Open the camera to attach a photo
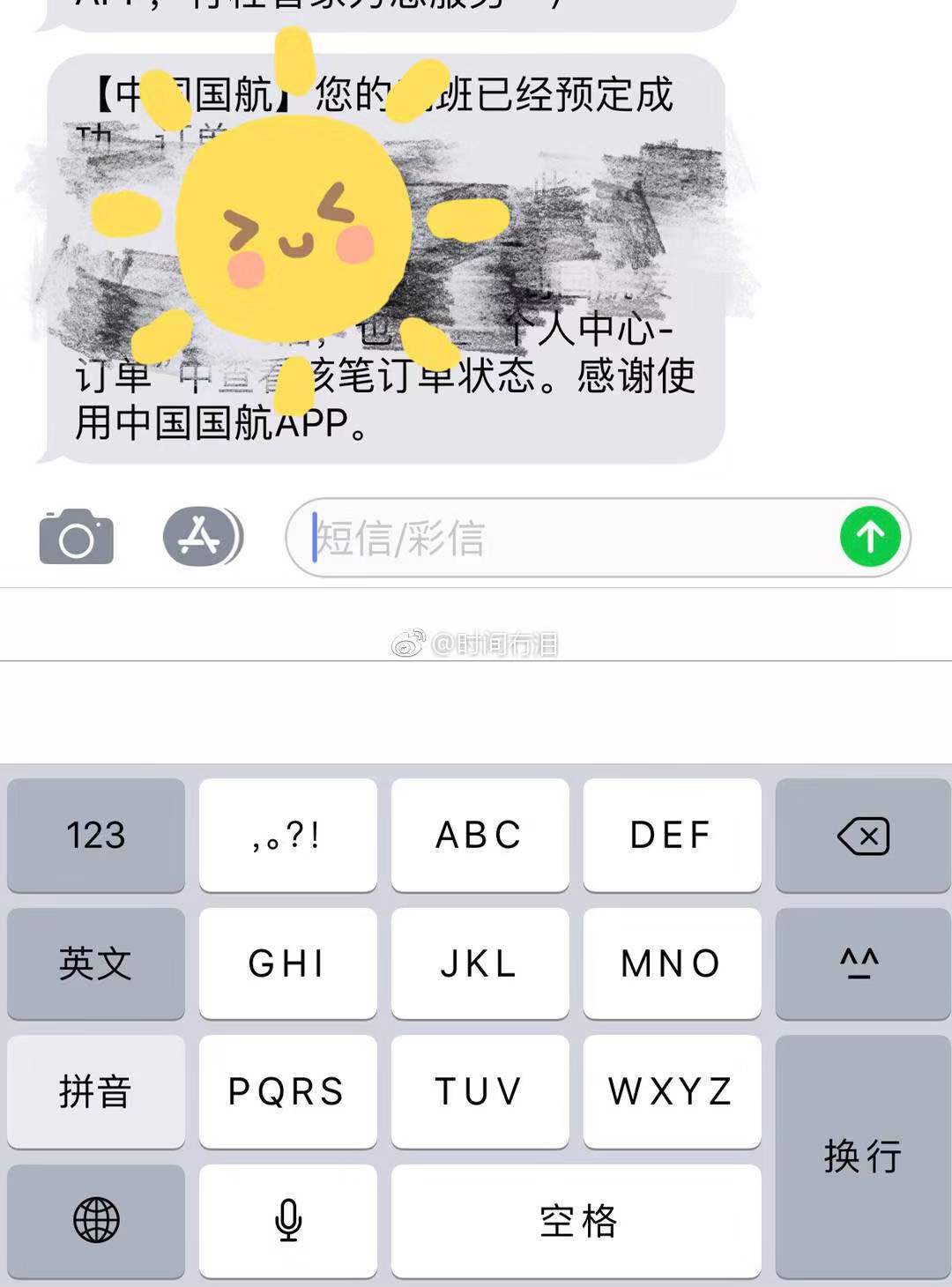 [x=77, y=537]
